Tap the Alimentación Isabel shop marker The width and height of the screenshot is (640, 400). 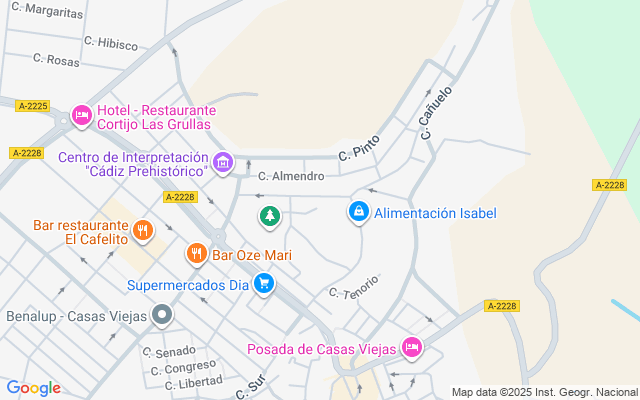[359, 212]
